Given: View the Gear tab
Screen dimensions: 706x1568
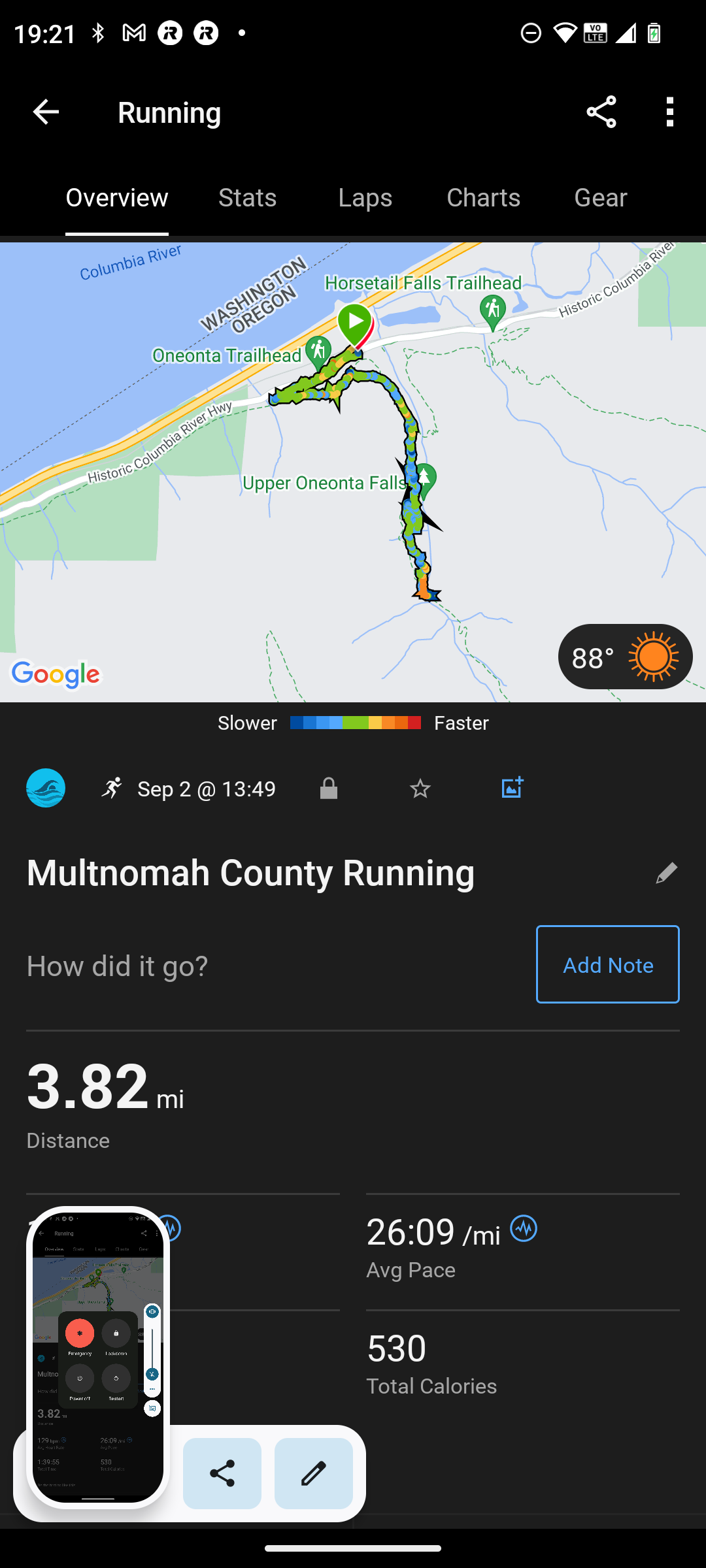Looking at the screenshot, I should (600, 198).
